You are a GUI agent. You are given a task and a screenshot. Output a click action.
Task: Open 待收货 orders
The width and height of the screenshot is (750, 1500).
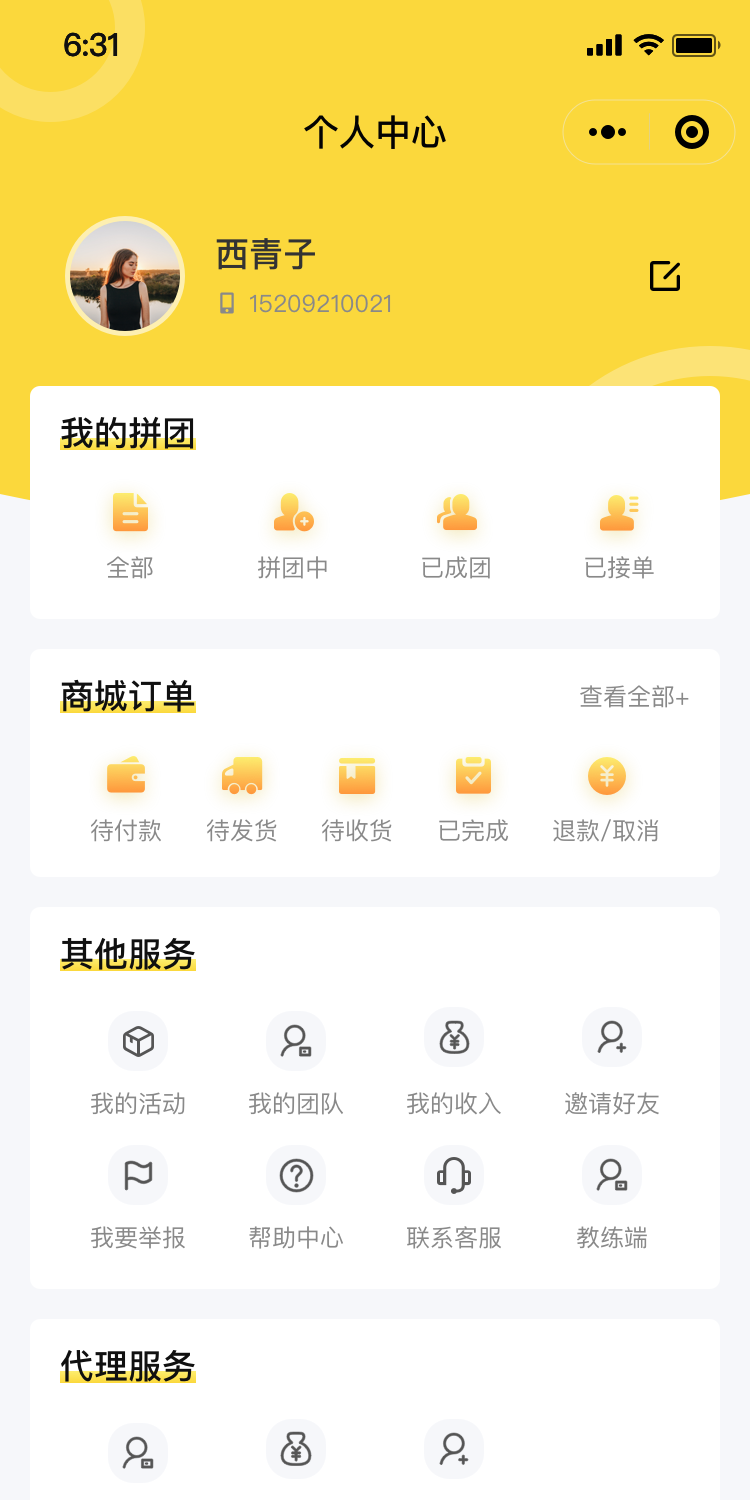(x=357, y=800)
